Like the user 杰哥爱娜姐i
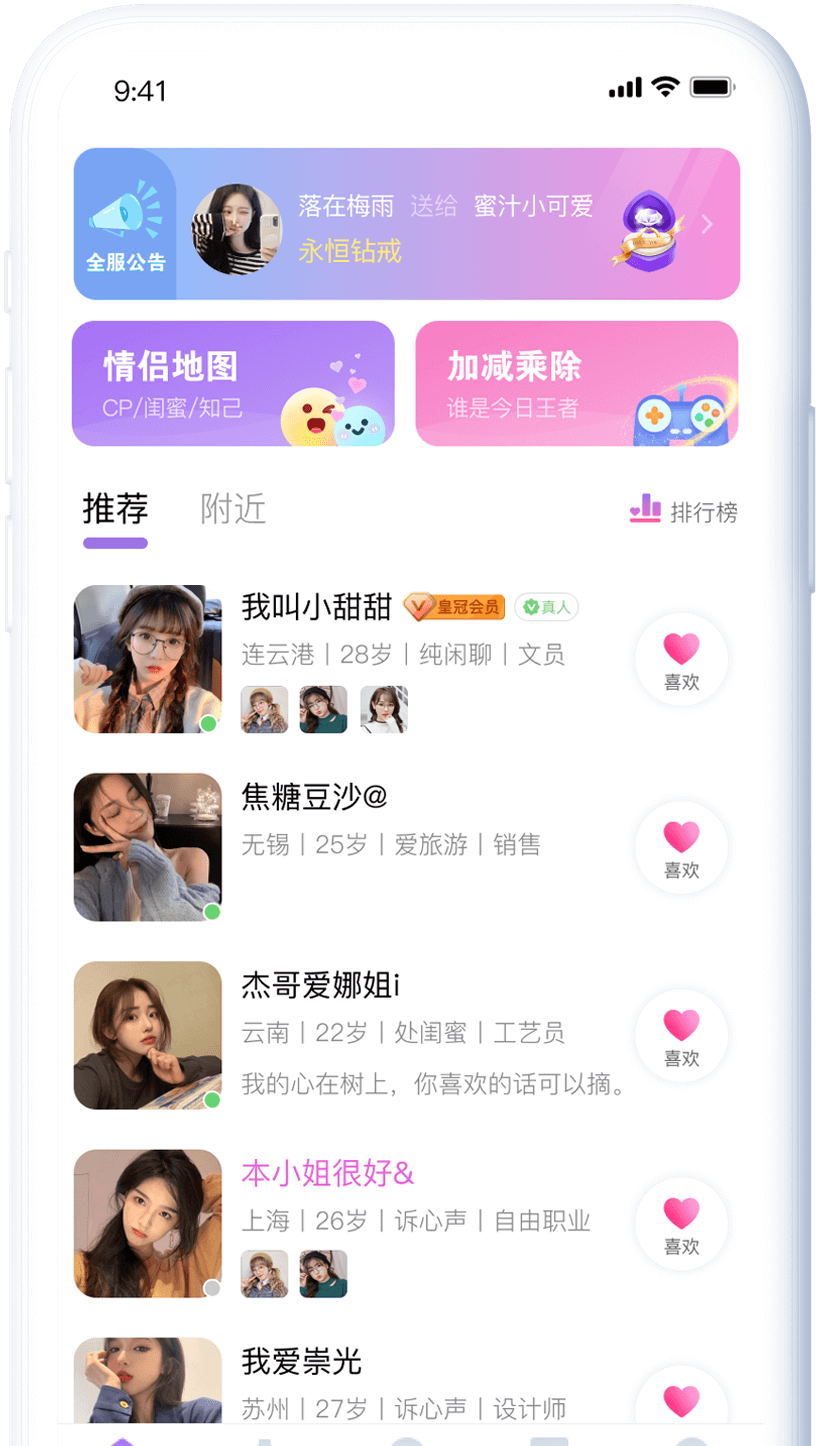Image resolution: width=816 pixels, height=1446 pixels. 682,1036
